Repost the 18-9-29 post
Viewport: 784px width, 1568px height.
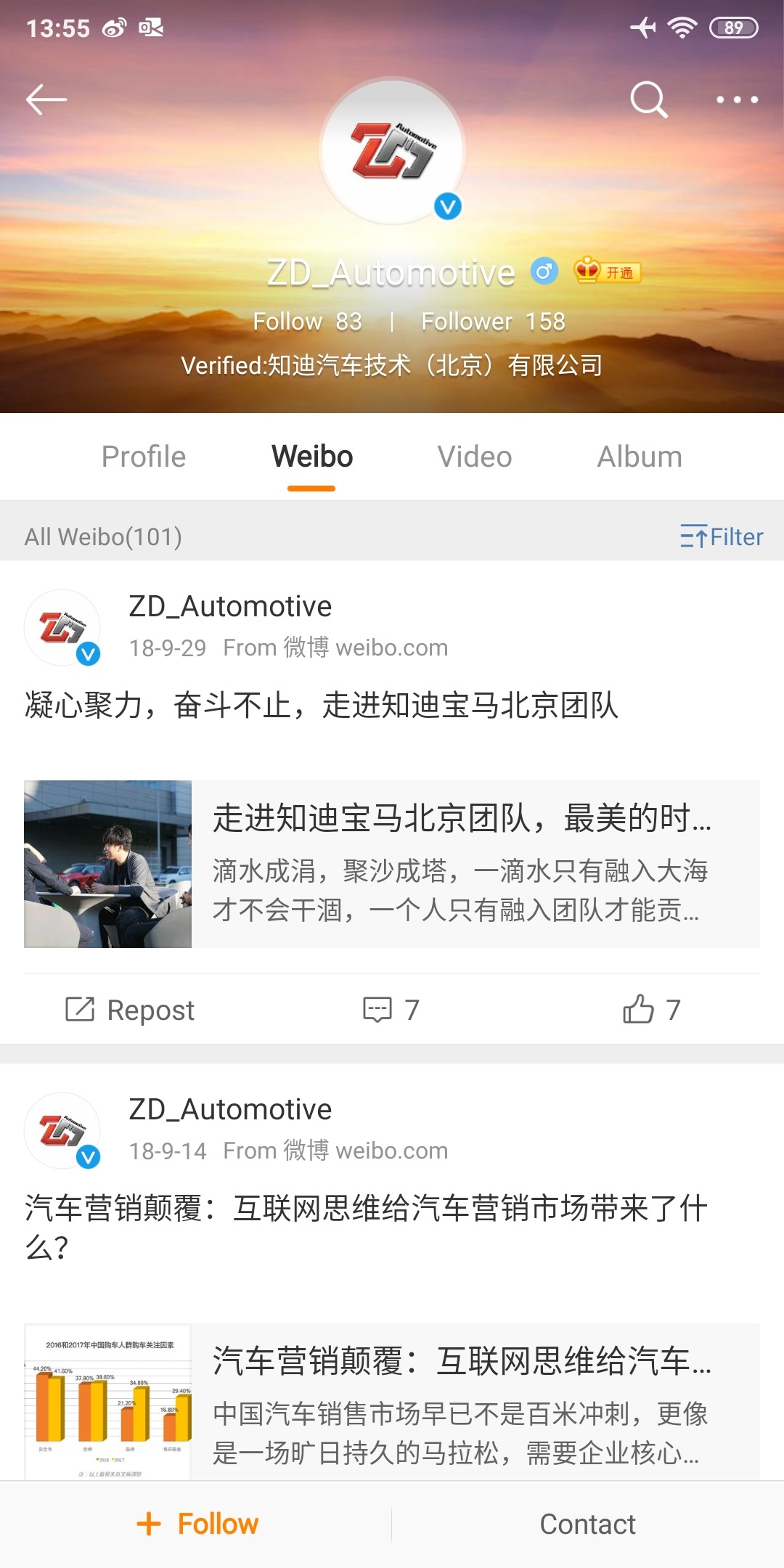tap(131, 1010)
